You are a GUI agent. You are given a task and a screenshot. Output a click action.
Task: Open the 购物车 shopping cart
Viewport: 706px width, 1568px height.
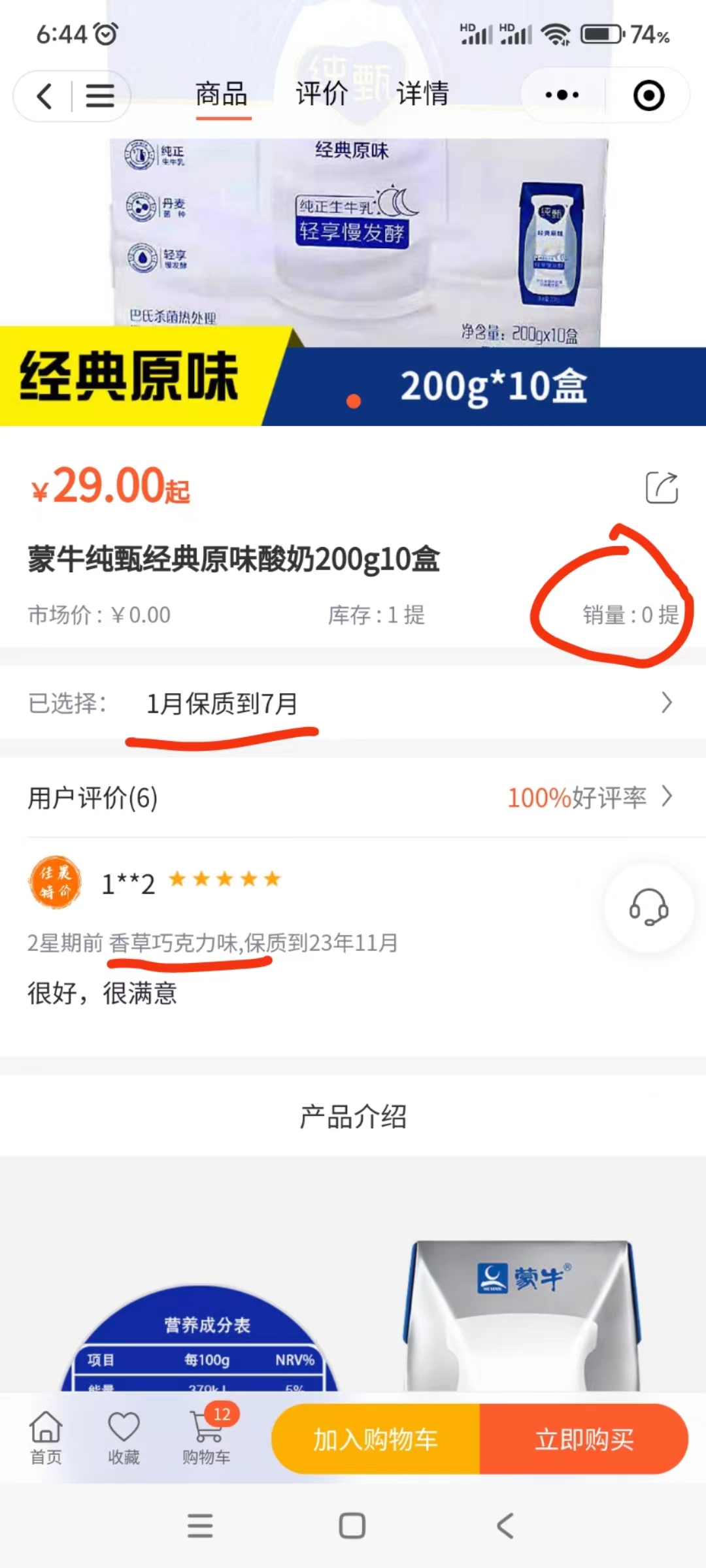207,1437
